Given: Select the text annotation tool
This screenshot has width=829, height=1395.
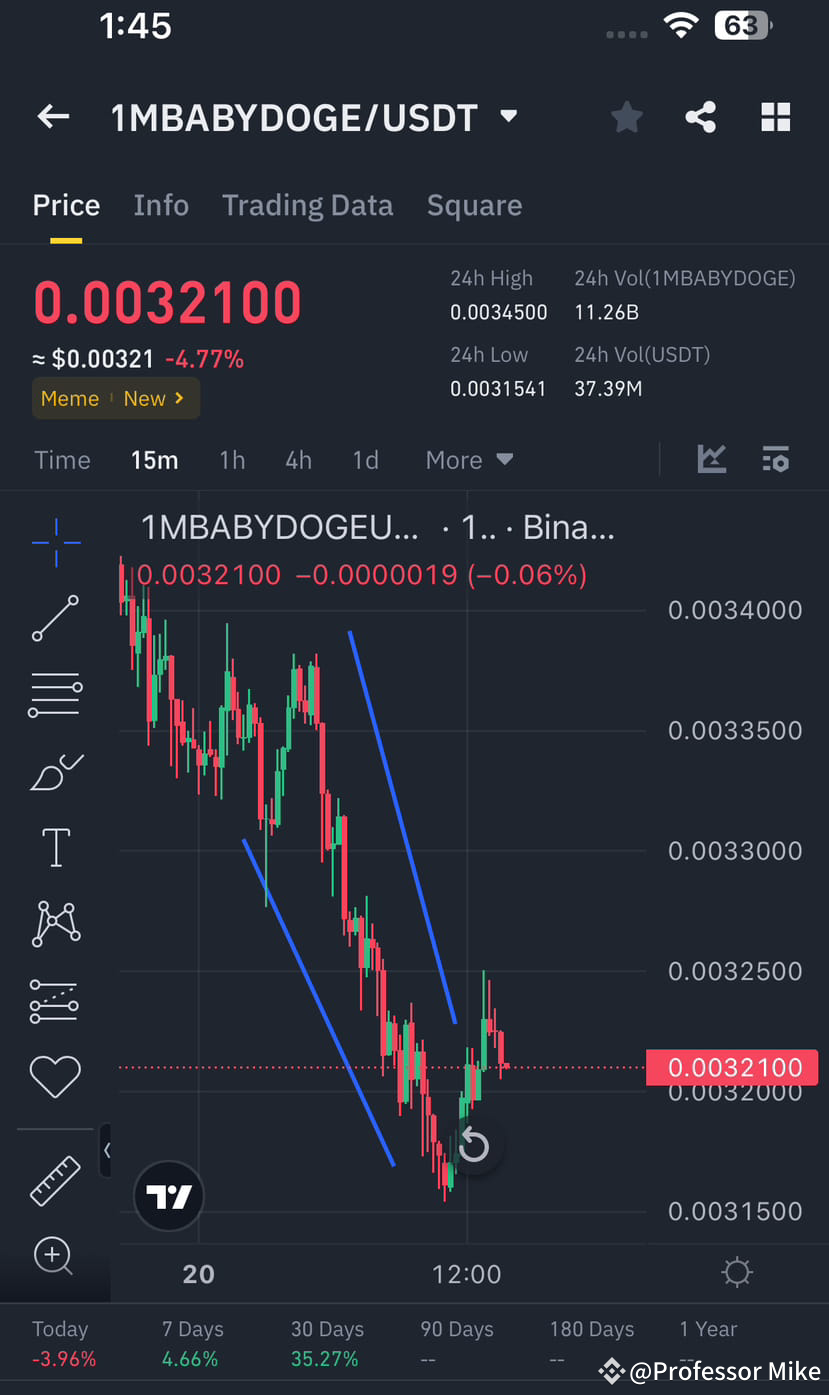Looking at the screenshot, I should (x=55, y=847).
